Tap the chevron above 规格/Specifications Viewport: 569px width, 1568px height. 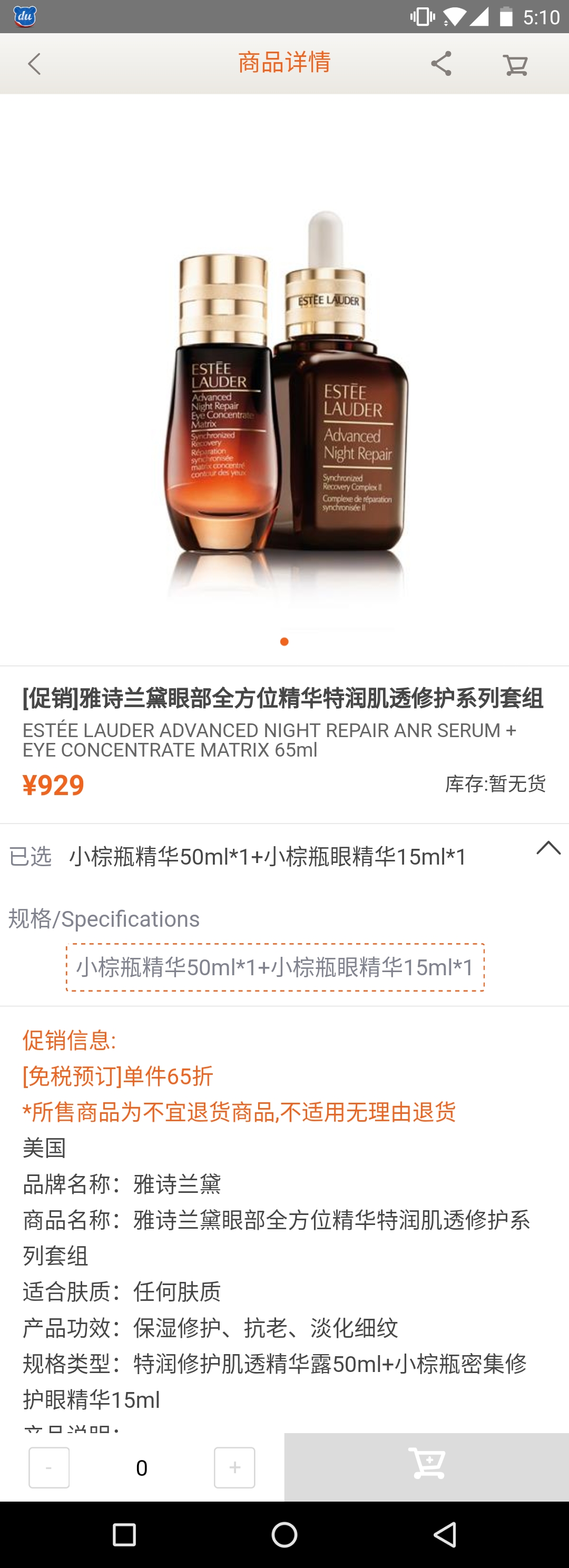tap(548, 848)
